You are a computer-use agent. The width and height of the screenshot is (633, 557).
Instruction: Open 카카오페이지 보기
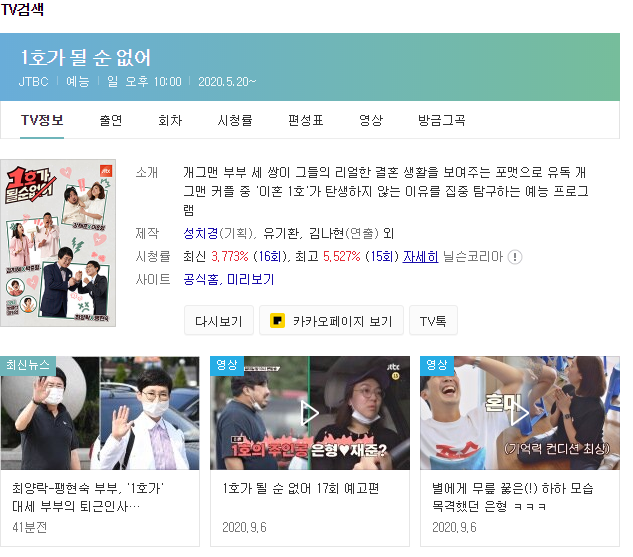pos(331,321)
